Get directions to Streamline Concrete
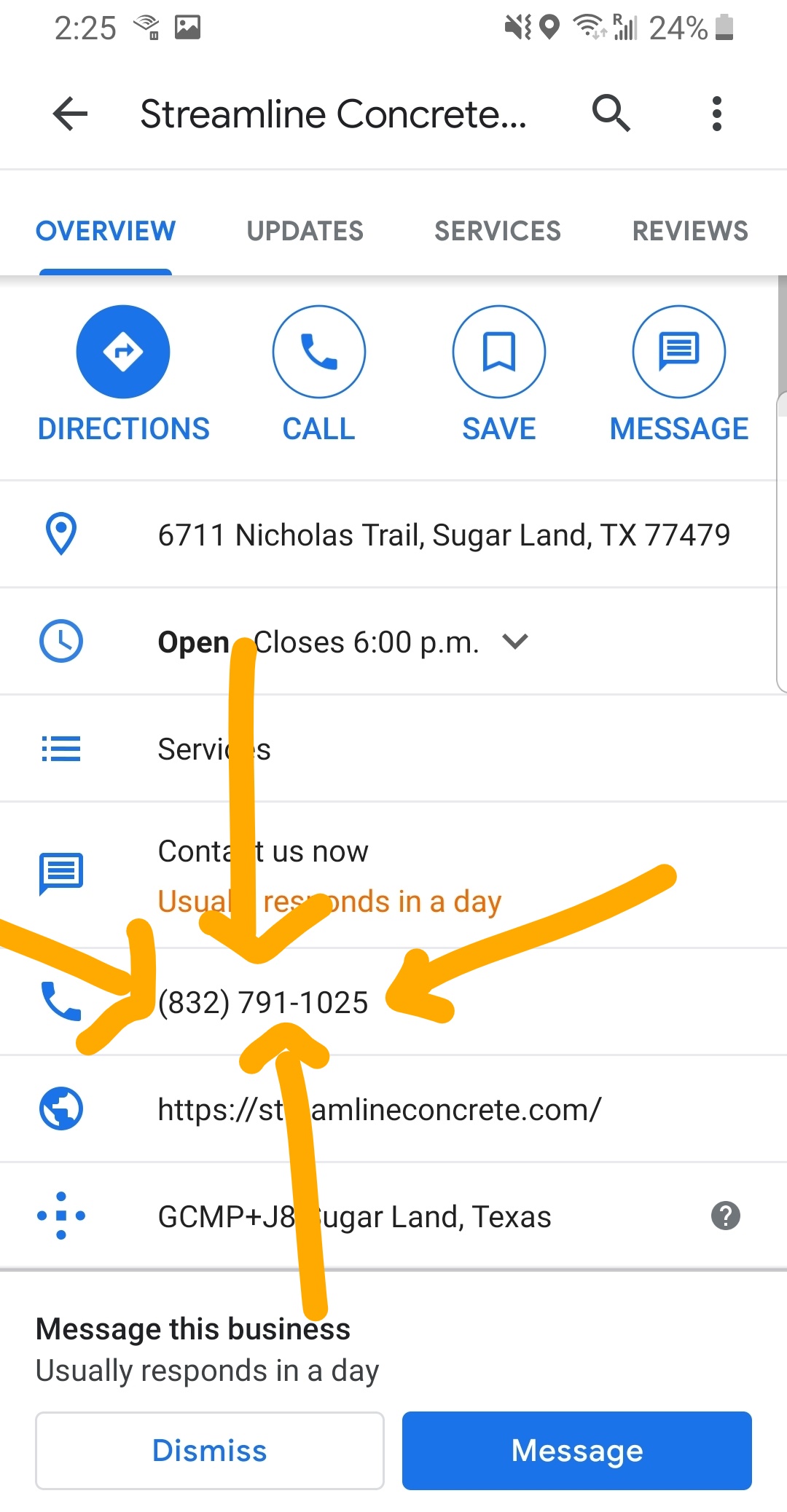 123,353
